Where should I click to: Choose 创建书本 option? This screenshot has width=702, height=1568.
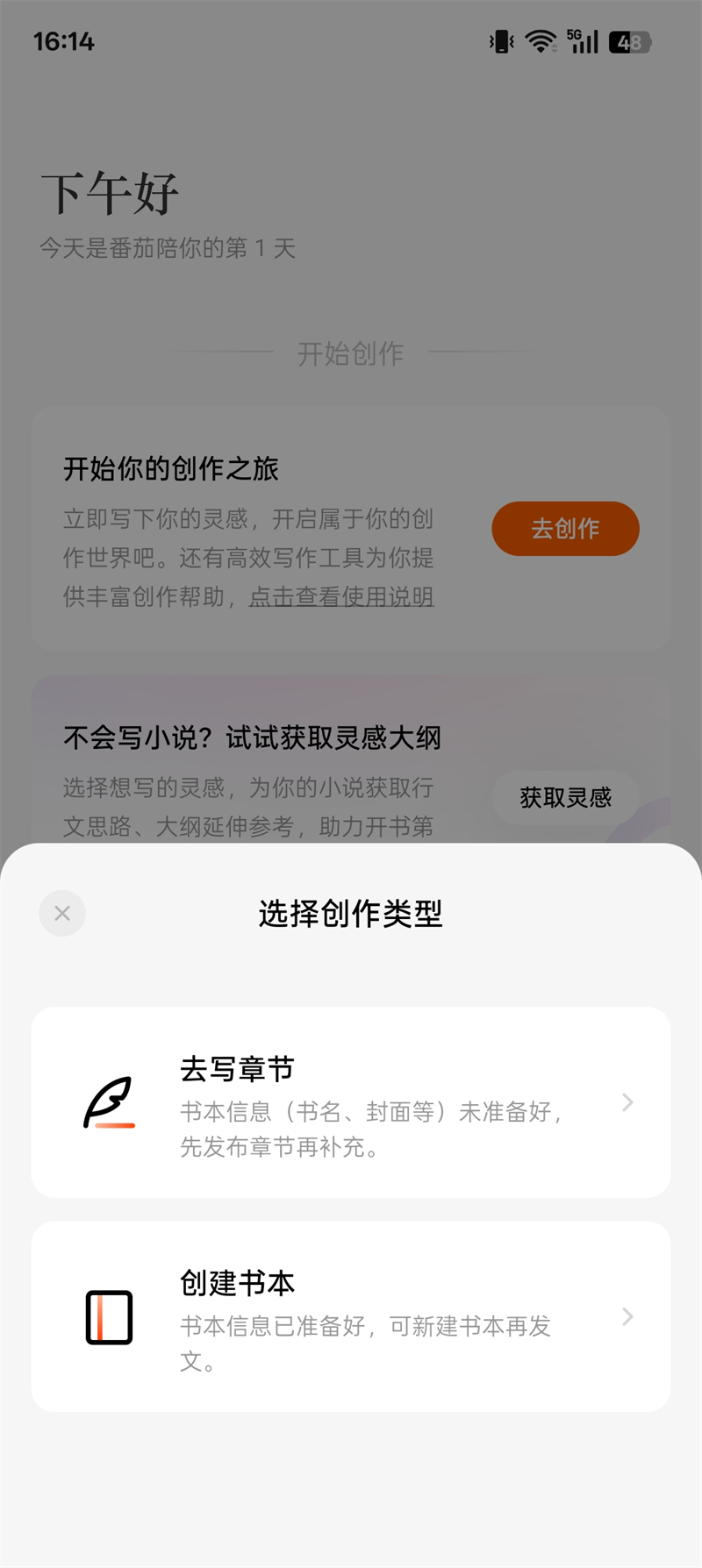[x=350, y=1316]
